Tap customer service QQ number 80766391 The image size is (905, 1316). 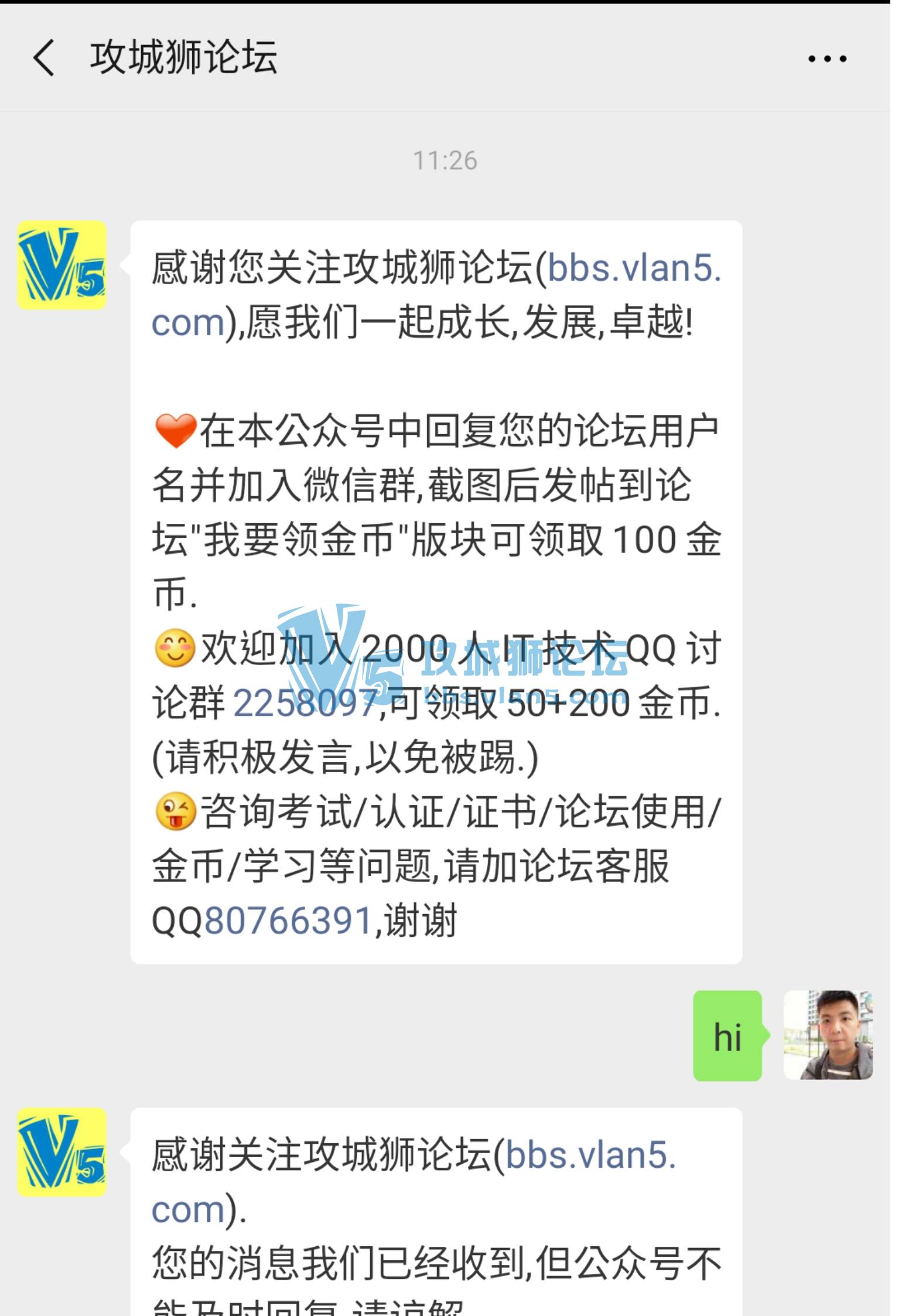coord(288,919)
